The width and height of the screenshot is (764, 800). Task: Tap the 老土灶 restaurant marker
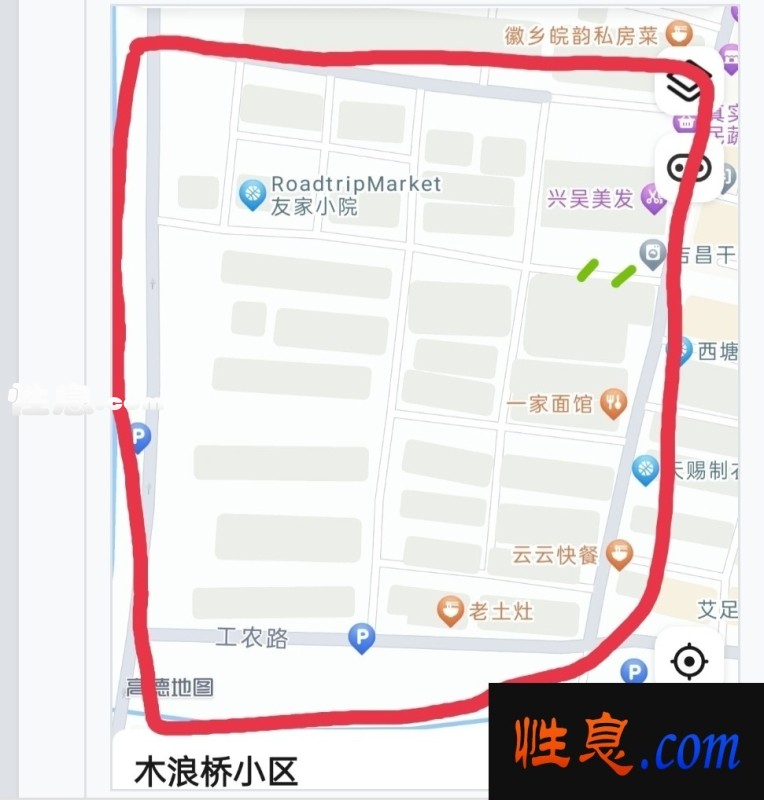click(451, 610)
